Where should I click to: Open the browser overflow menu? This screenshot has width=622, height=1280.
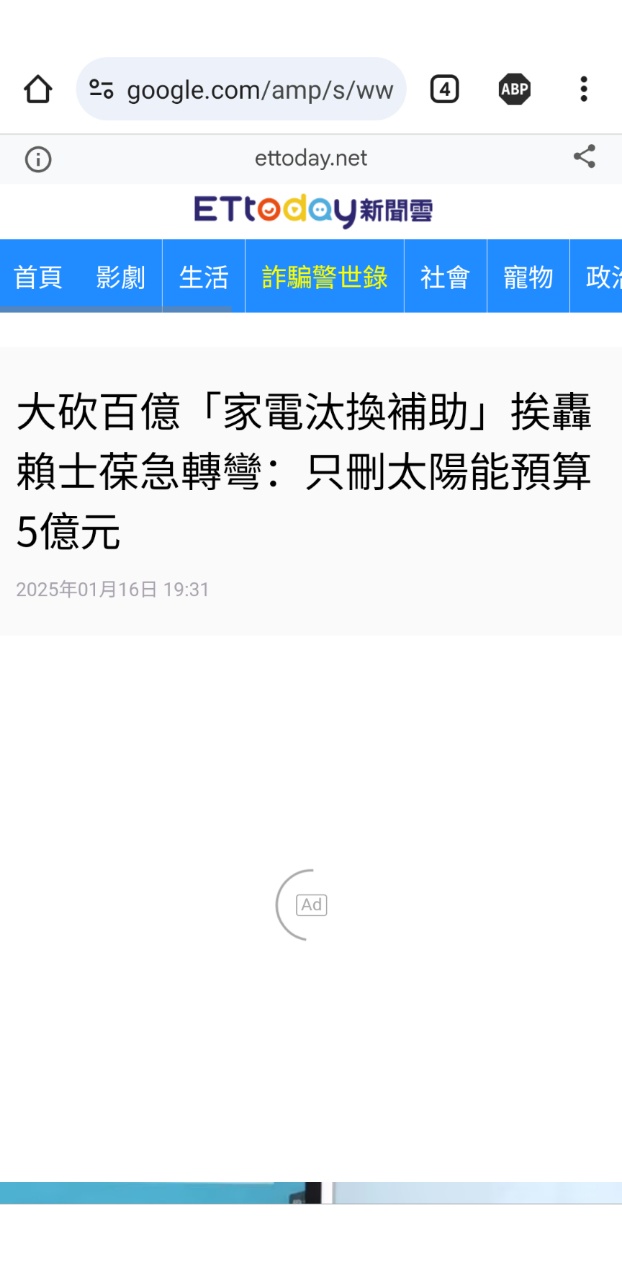tap(584, 90)
